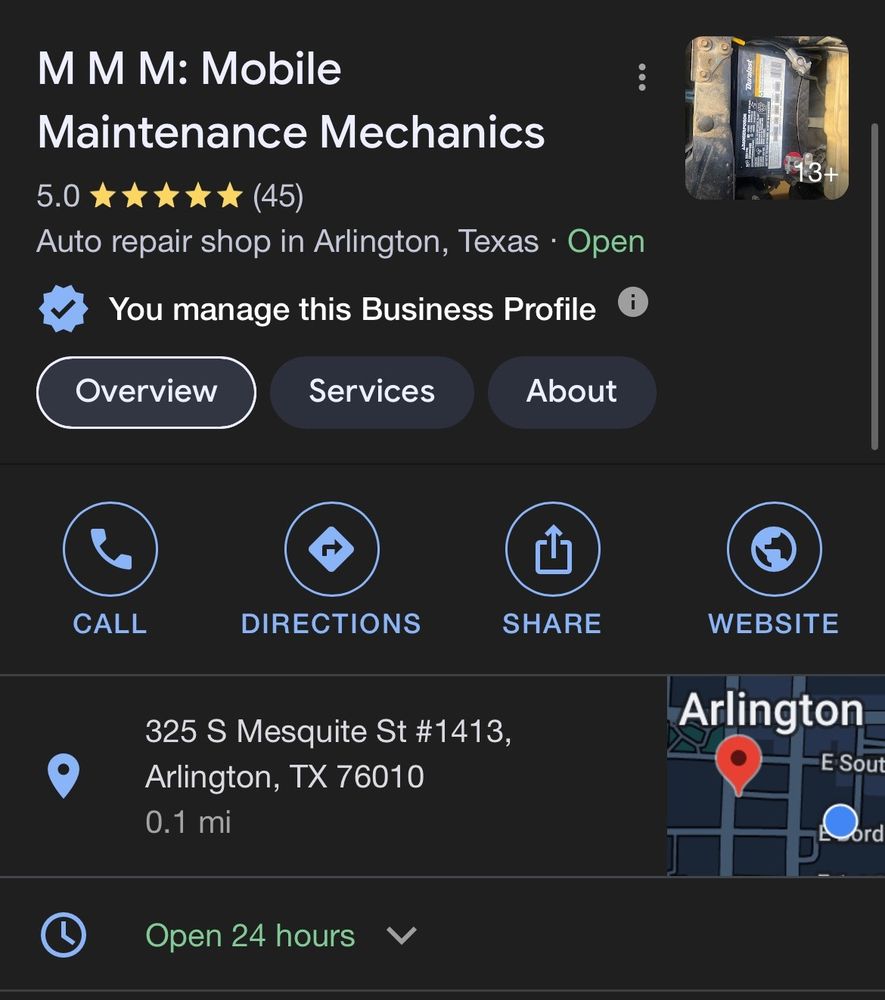Click the green Open status text
This screenshot has width=885, height=1000.
point(605,240)
